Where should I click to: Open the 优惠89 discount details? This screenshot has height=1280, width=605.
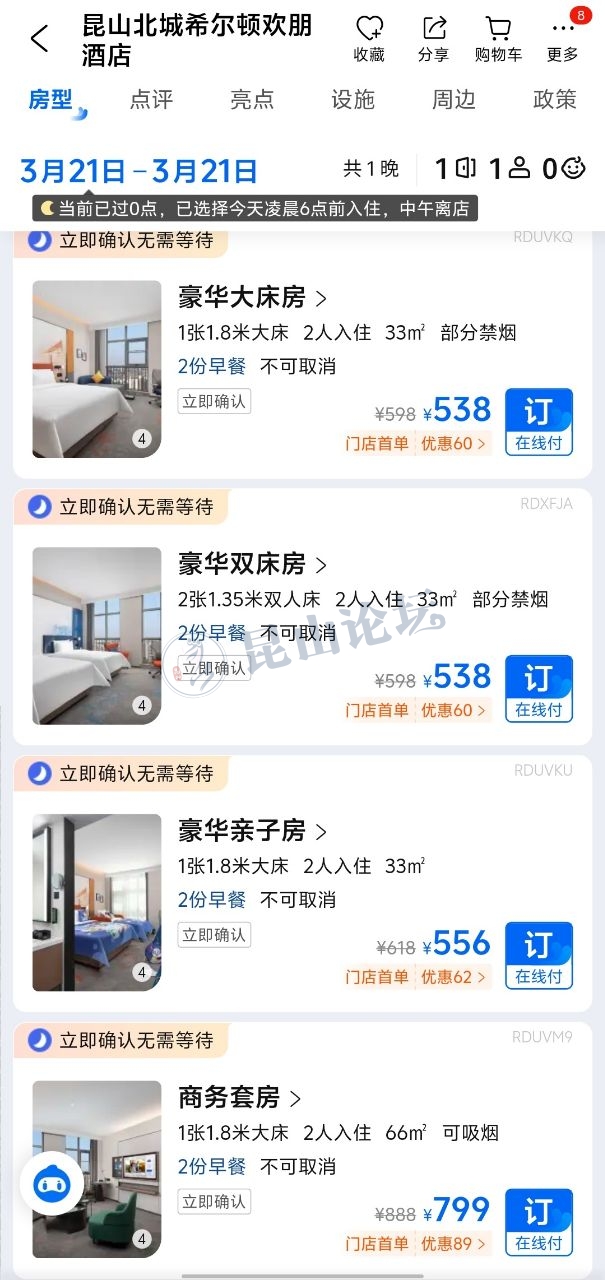pos(453,1244)
